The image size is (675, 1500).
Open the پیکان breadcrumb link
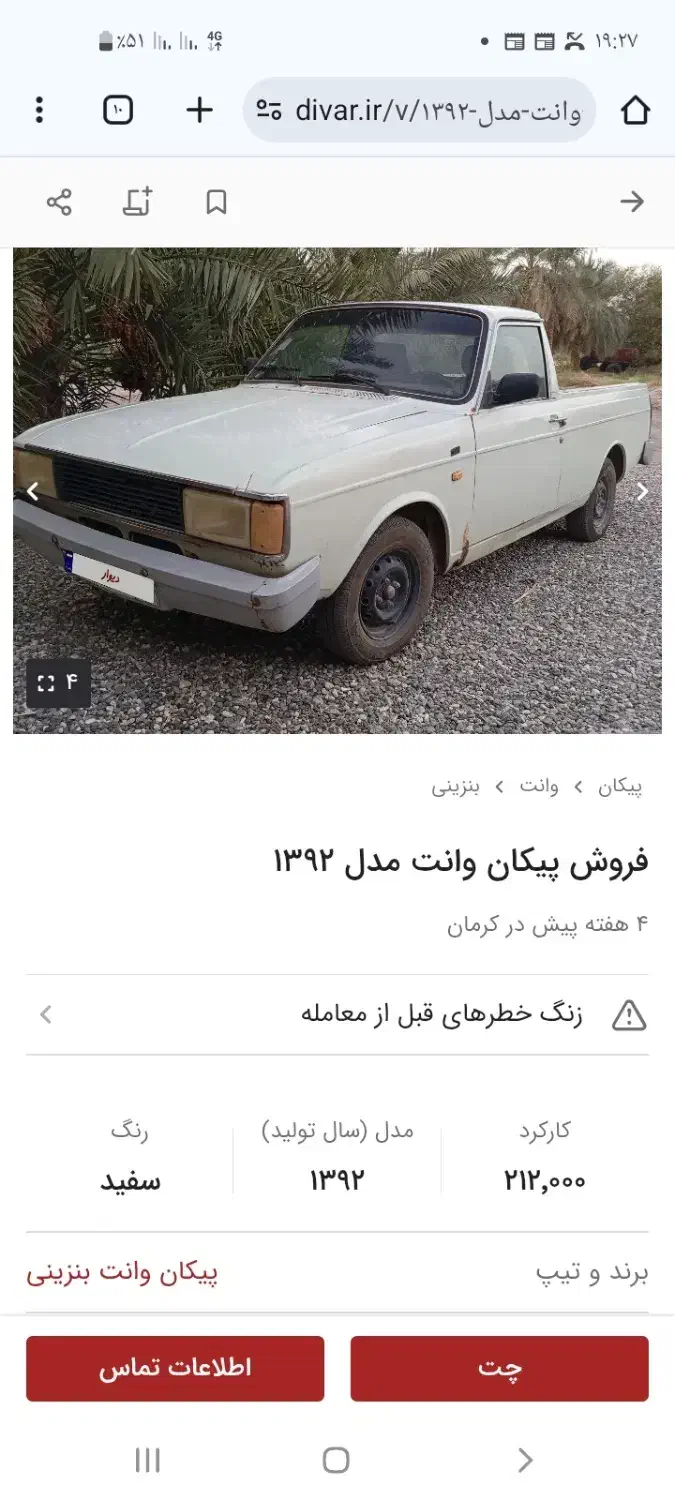tap(620, 787)
